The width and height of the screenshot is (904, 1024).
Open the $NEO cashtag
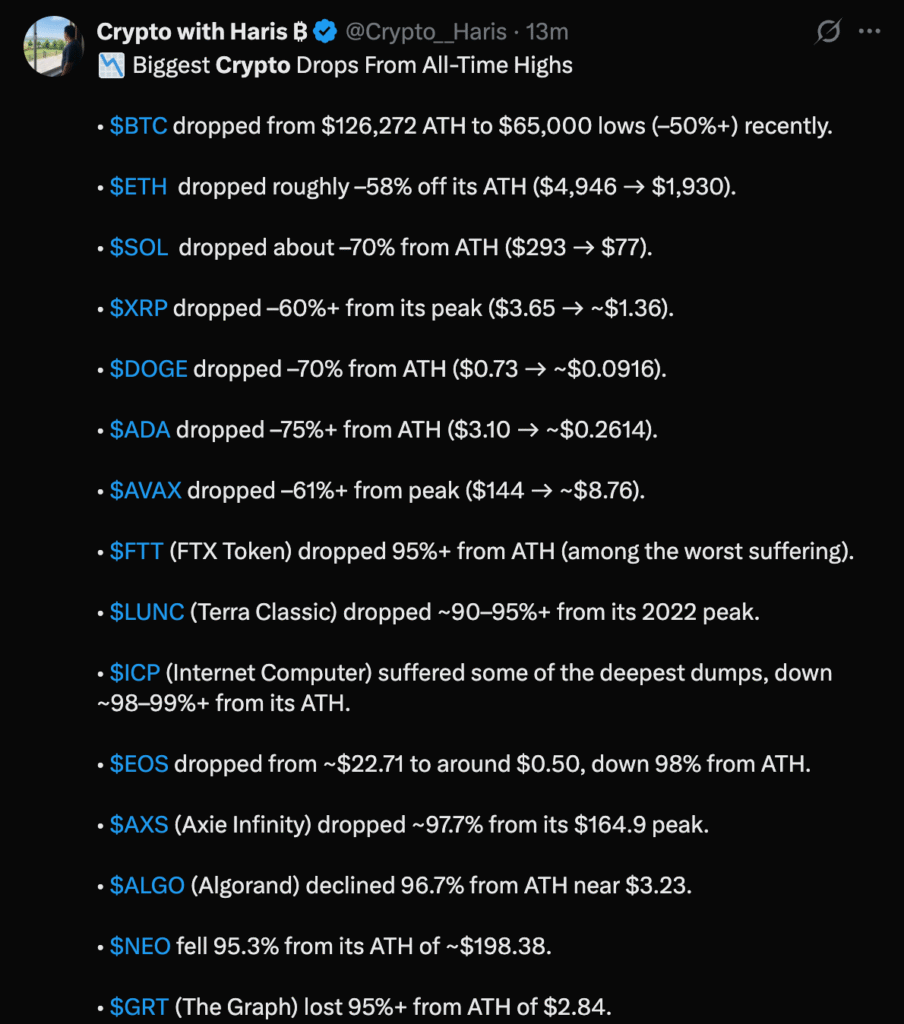(140, 946)
